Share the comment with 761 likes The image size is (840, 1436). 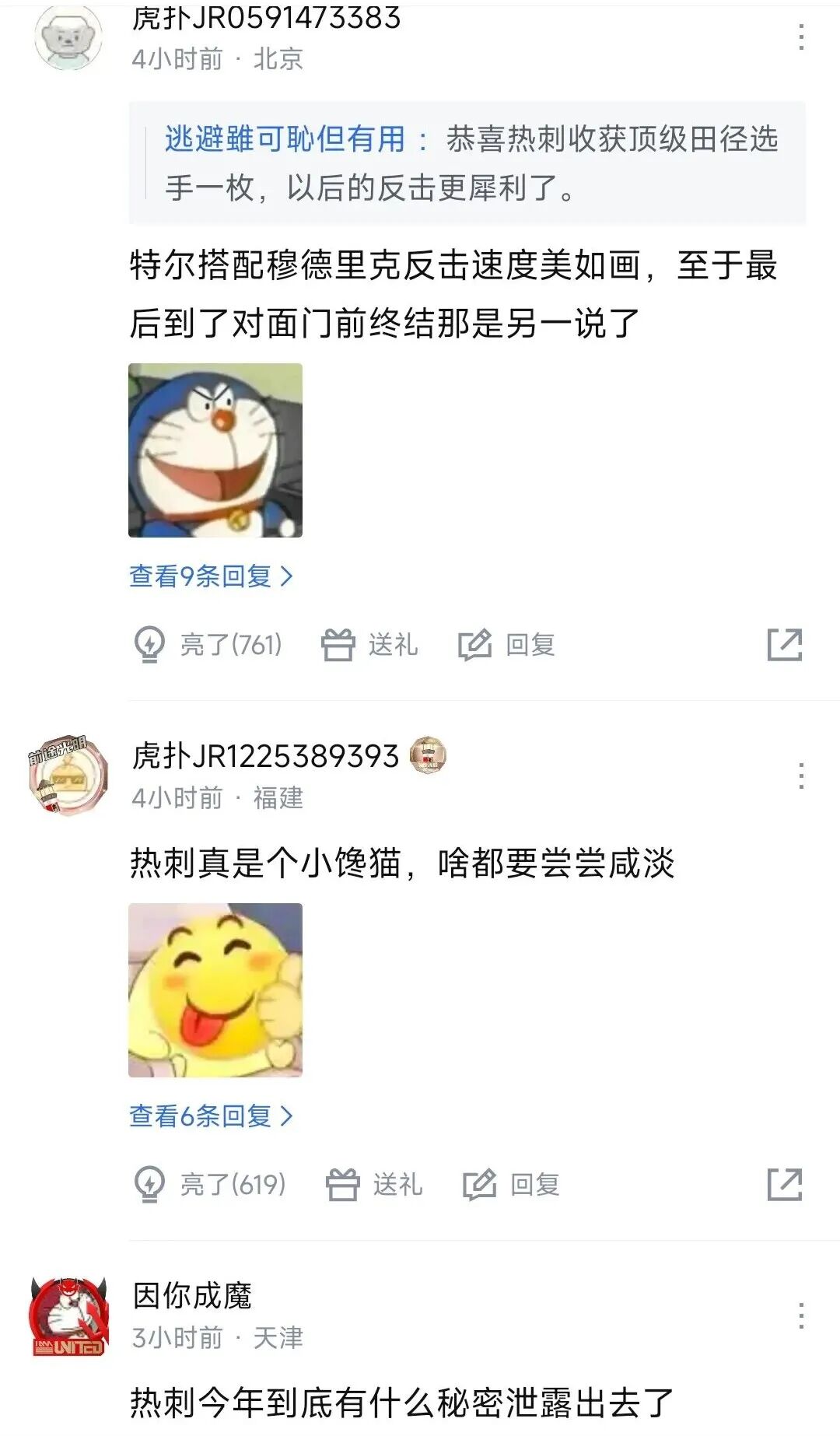785,645
